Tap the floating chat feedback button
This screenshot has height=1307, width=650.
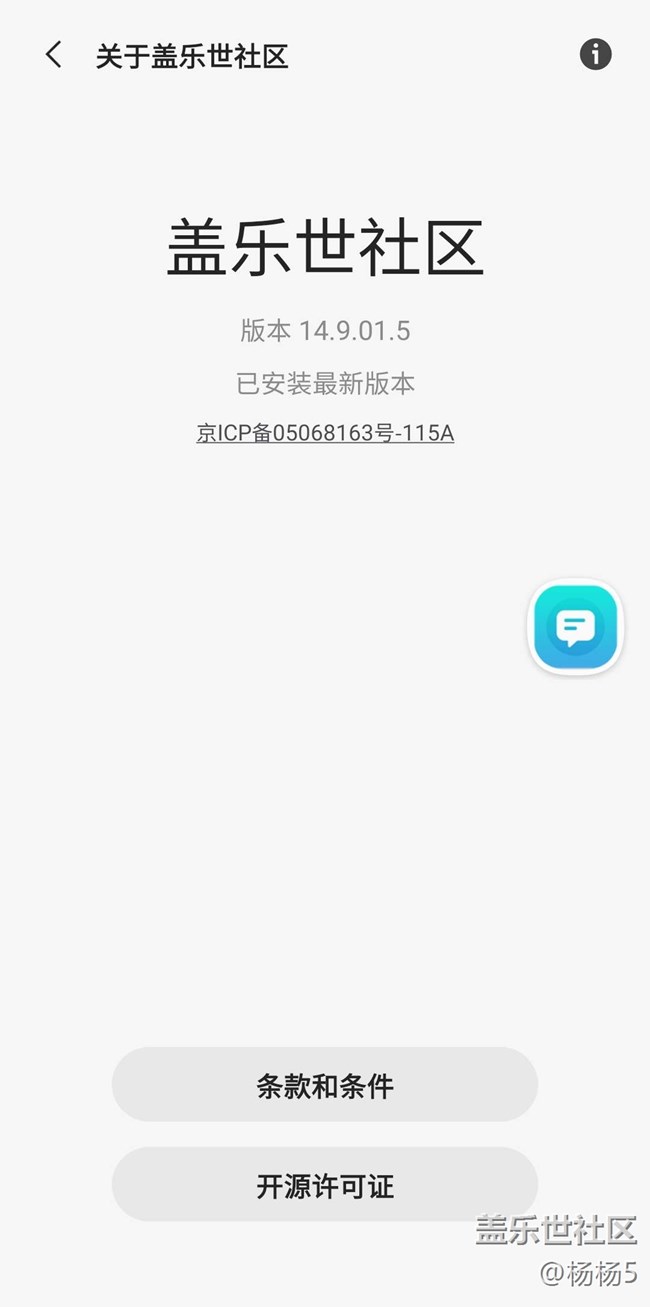pos(575,627)
